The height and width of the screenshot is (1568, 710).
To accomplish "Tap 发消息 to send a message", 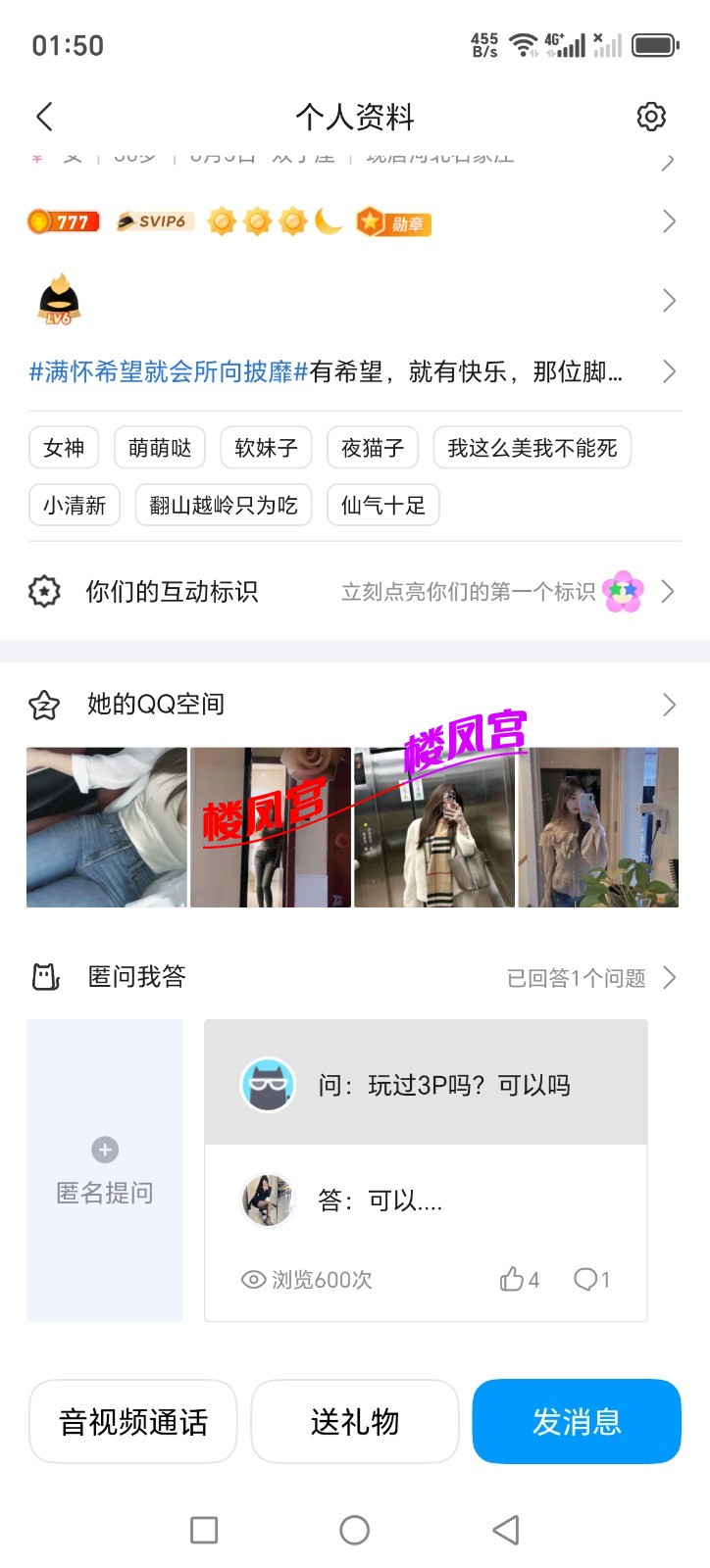I will pos(577,1422).
